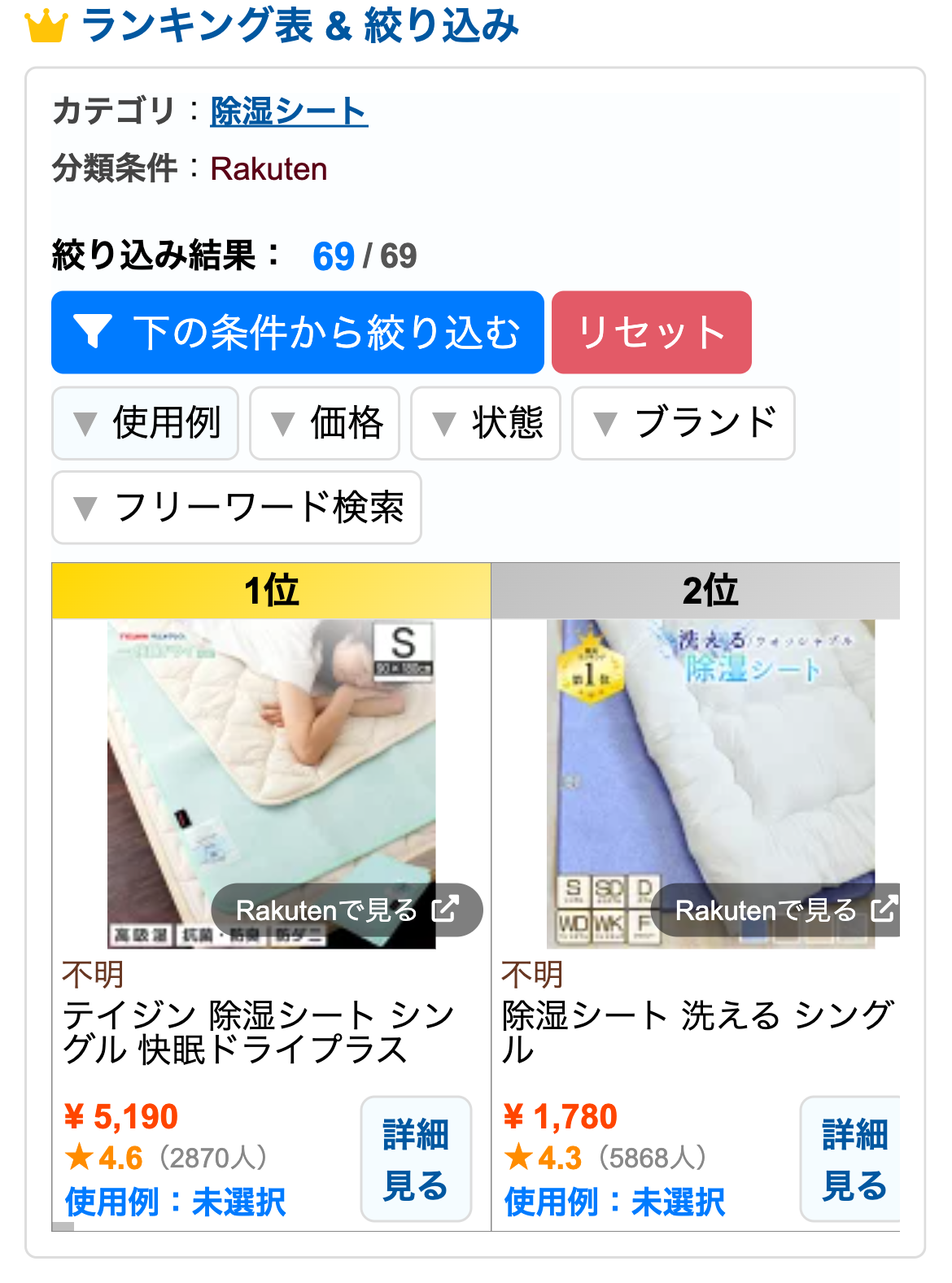Expand the 価格 filter dropdown
Image resolution: width=952 pixels, height=1283 pixels.
click(x=324, y=423)
